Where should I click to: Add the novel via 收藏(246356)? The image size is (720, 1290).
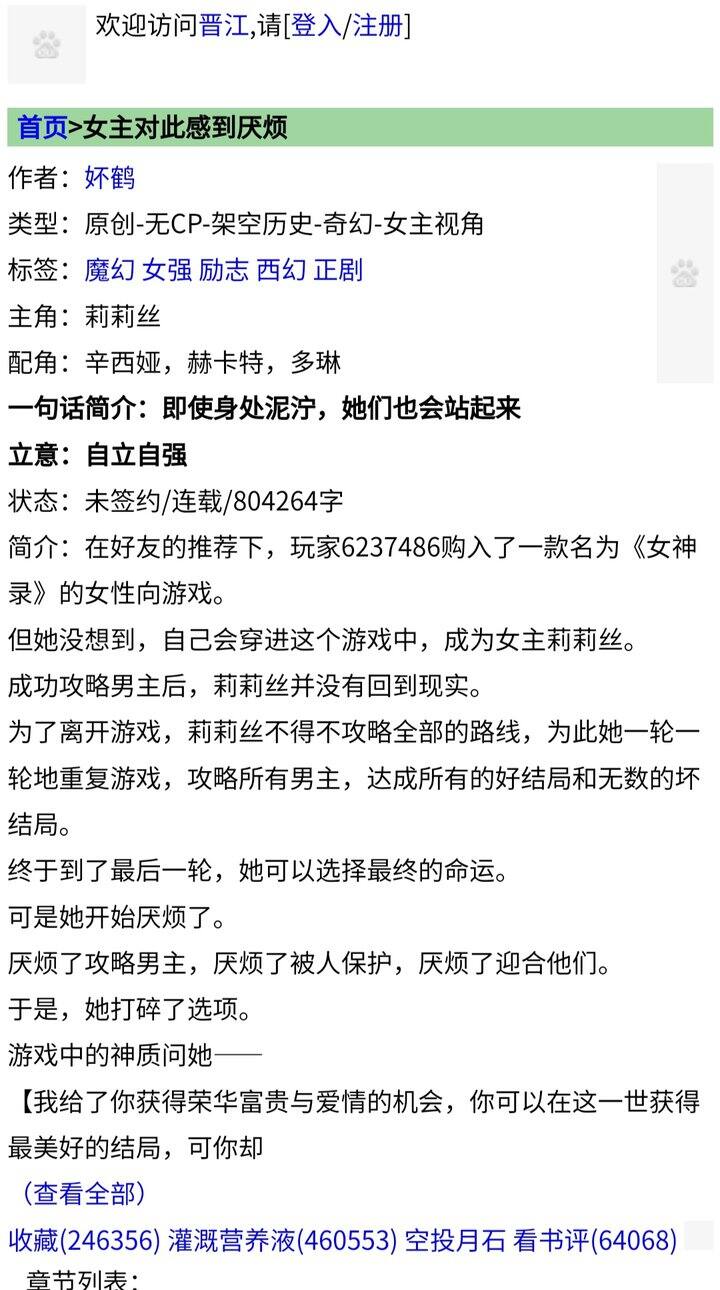pos(84,1241)
